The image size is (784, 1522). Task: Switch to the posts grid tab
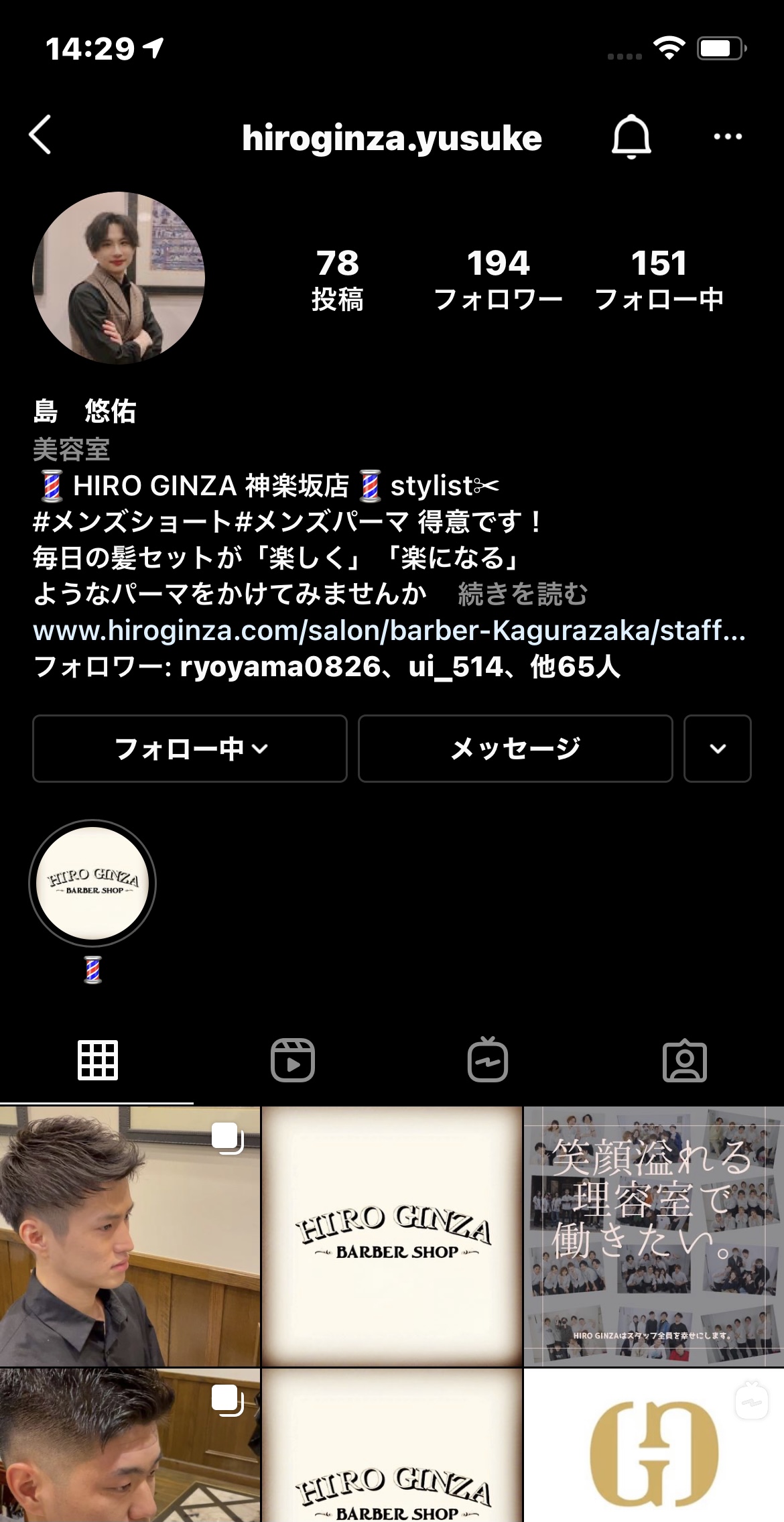98,1060
